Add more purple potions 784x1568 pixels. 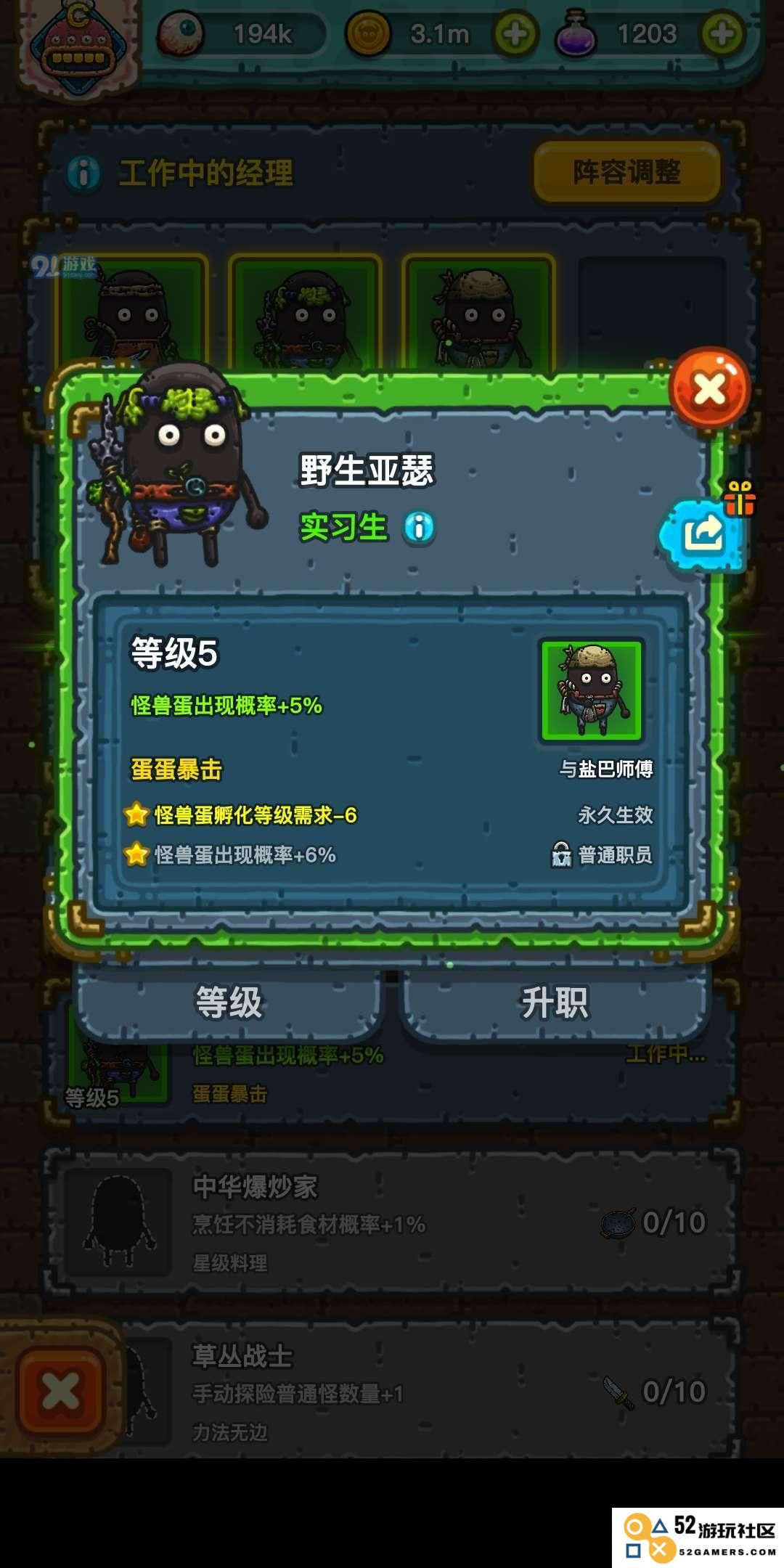[721, 33]
